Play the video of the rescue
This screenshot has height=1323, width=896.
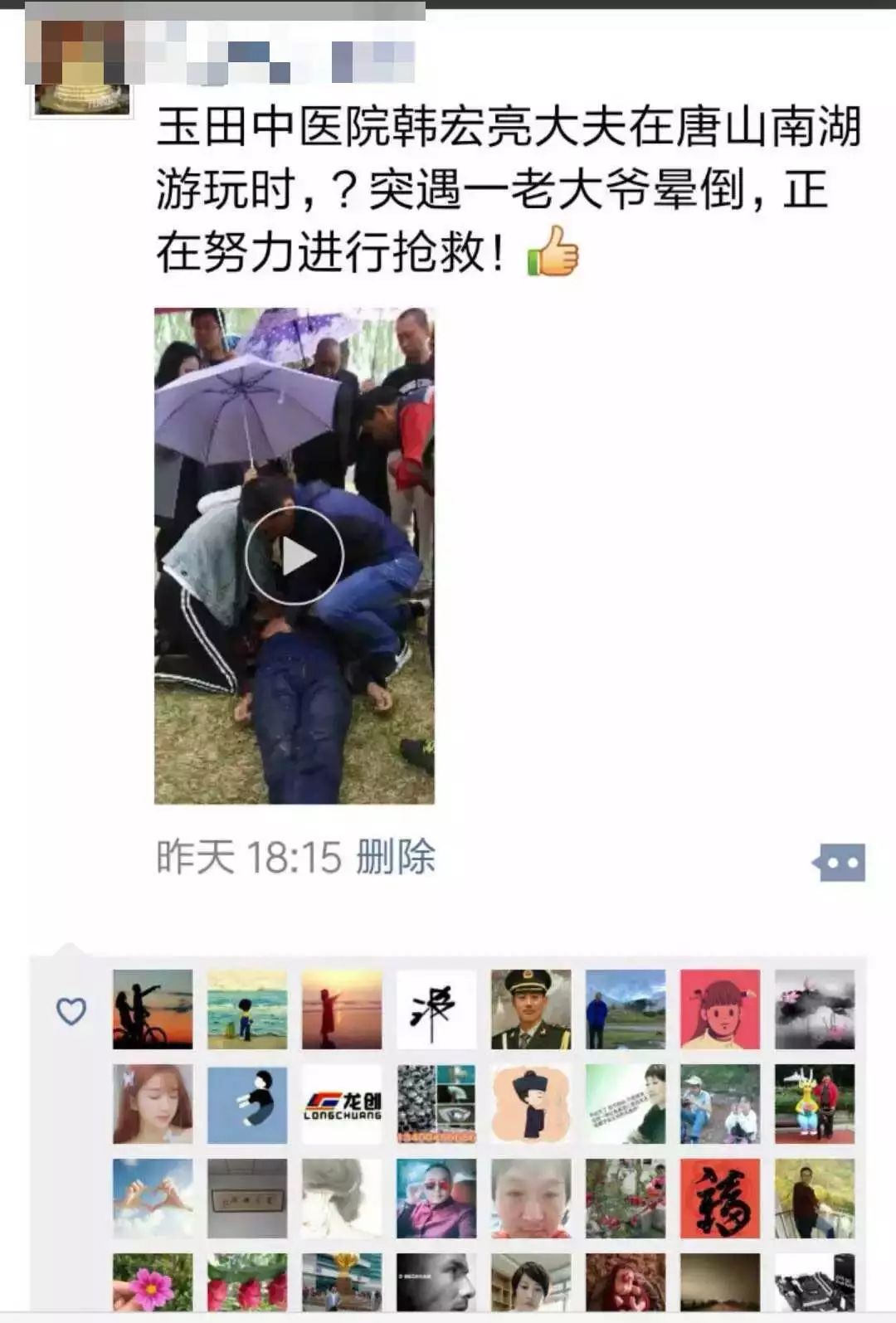294,556
